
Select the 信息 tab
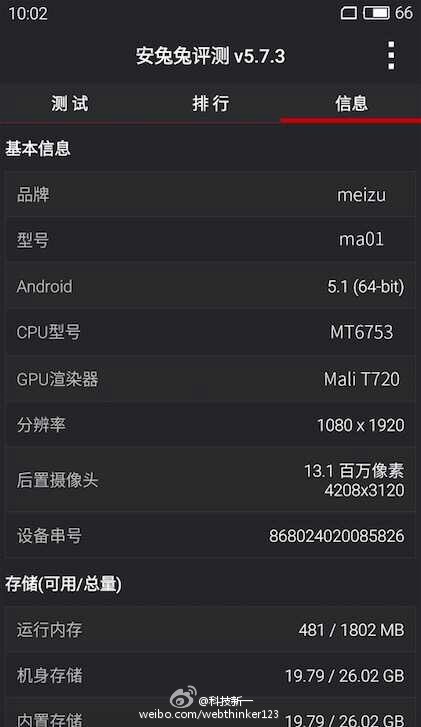351,103
